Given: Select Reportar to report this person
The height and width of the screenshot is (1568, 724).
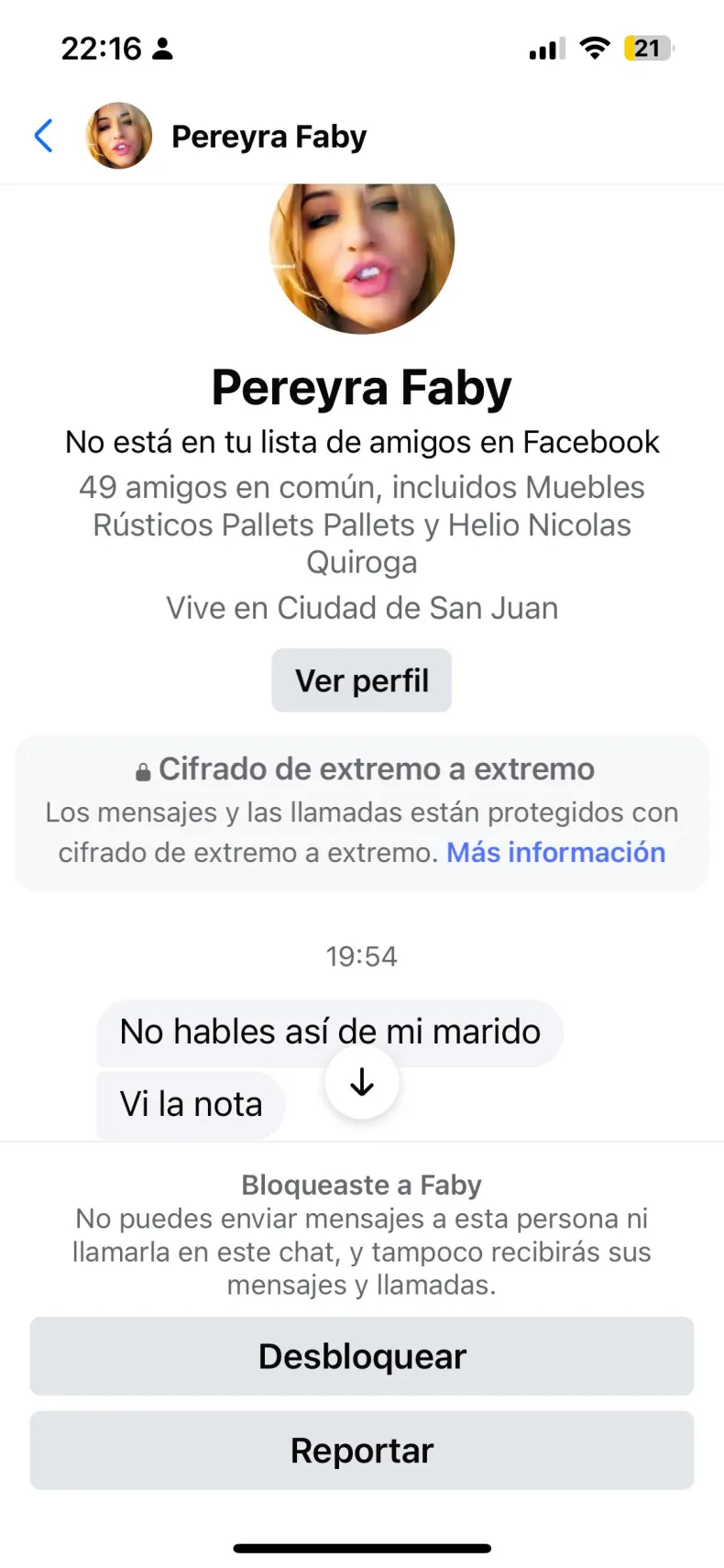Looking at the screenshot, I should click(362, 1451).
